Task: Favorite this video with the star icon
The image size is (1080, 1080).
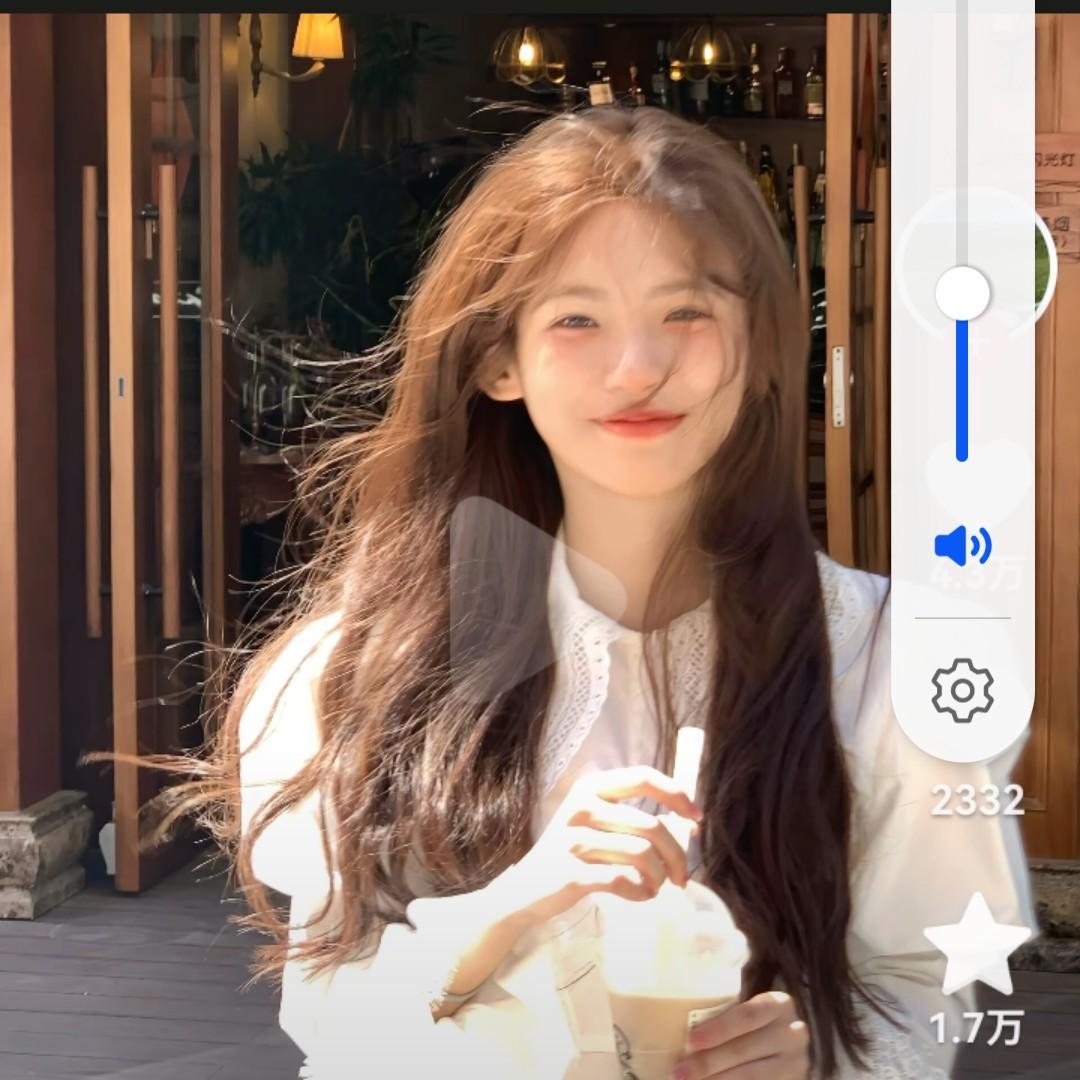Action: coord(976,944)
